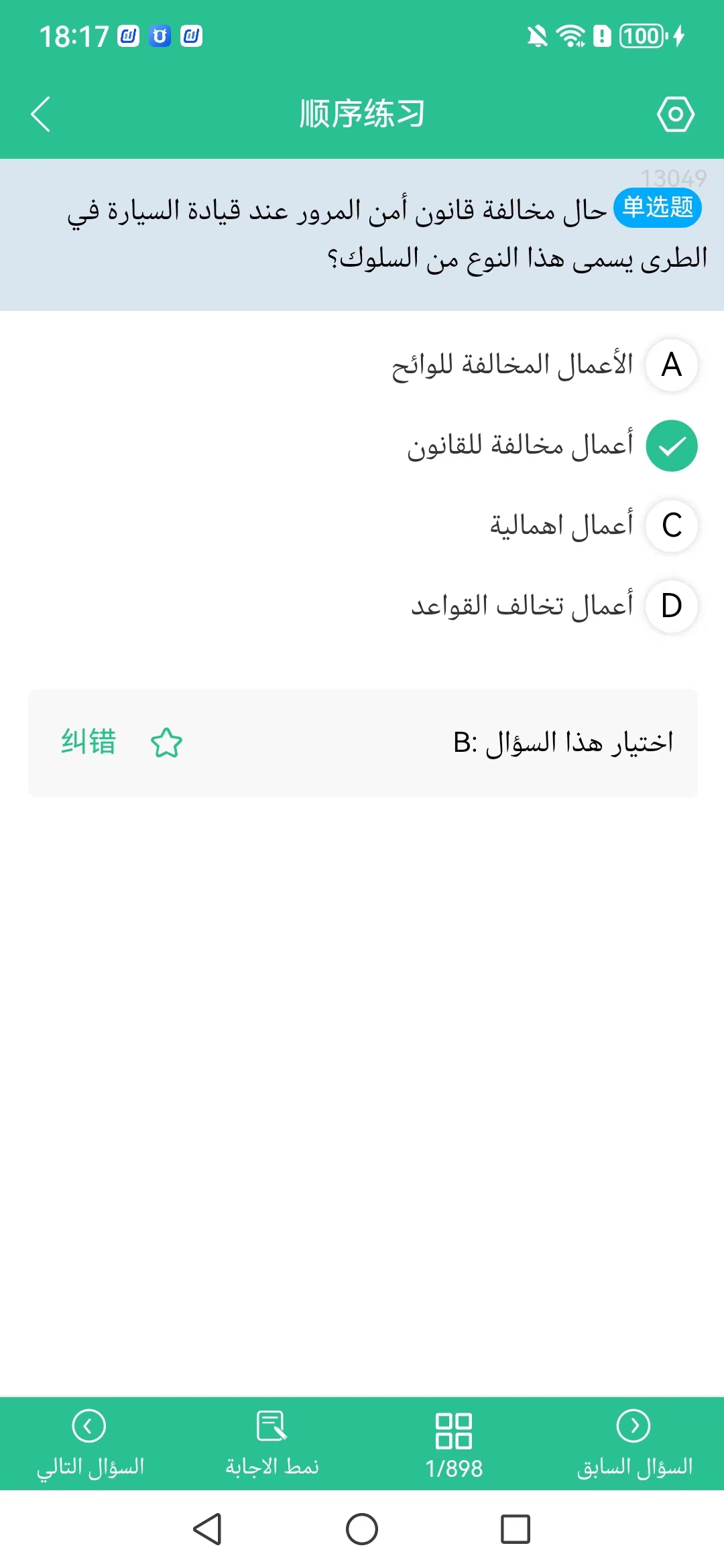
Task: Select answer option A الأعمال المخالفة للوائح
Action: pos(670,365)
